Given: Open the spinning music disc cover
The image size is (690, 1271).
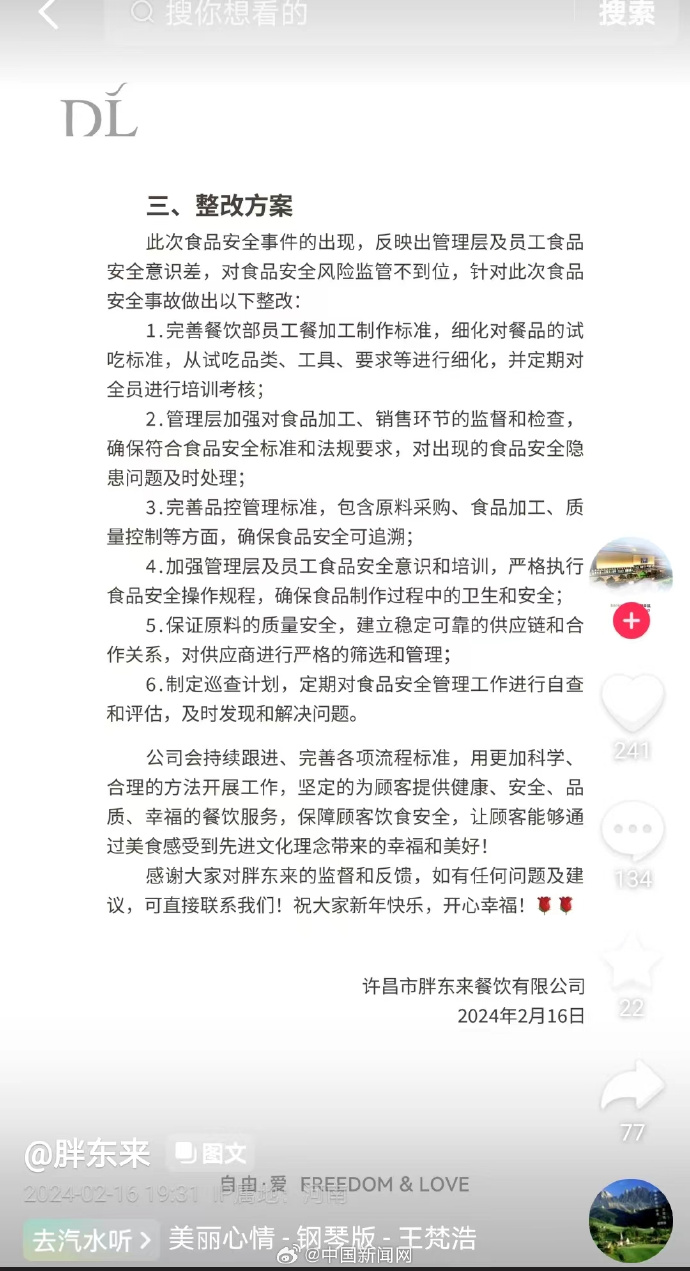Looking at the screenshot, I should [630, 1220].
